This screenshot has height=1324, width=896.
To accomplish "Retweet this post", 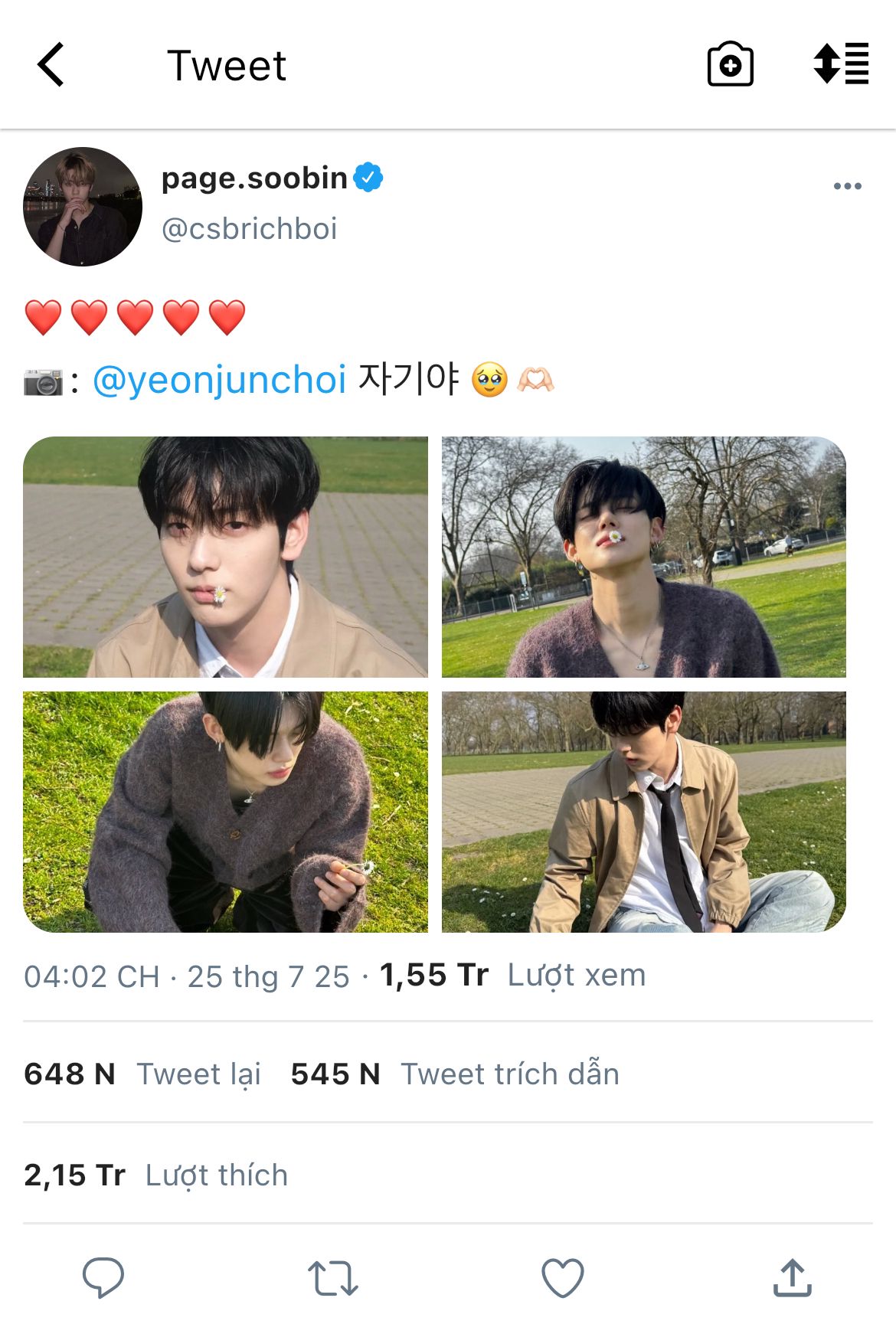I will [x=332, y=1278].
